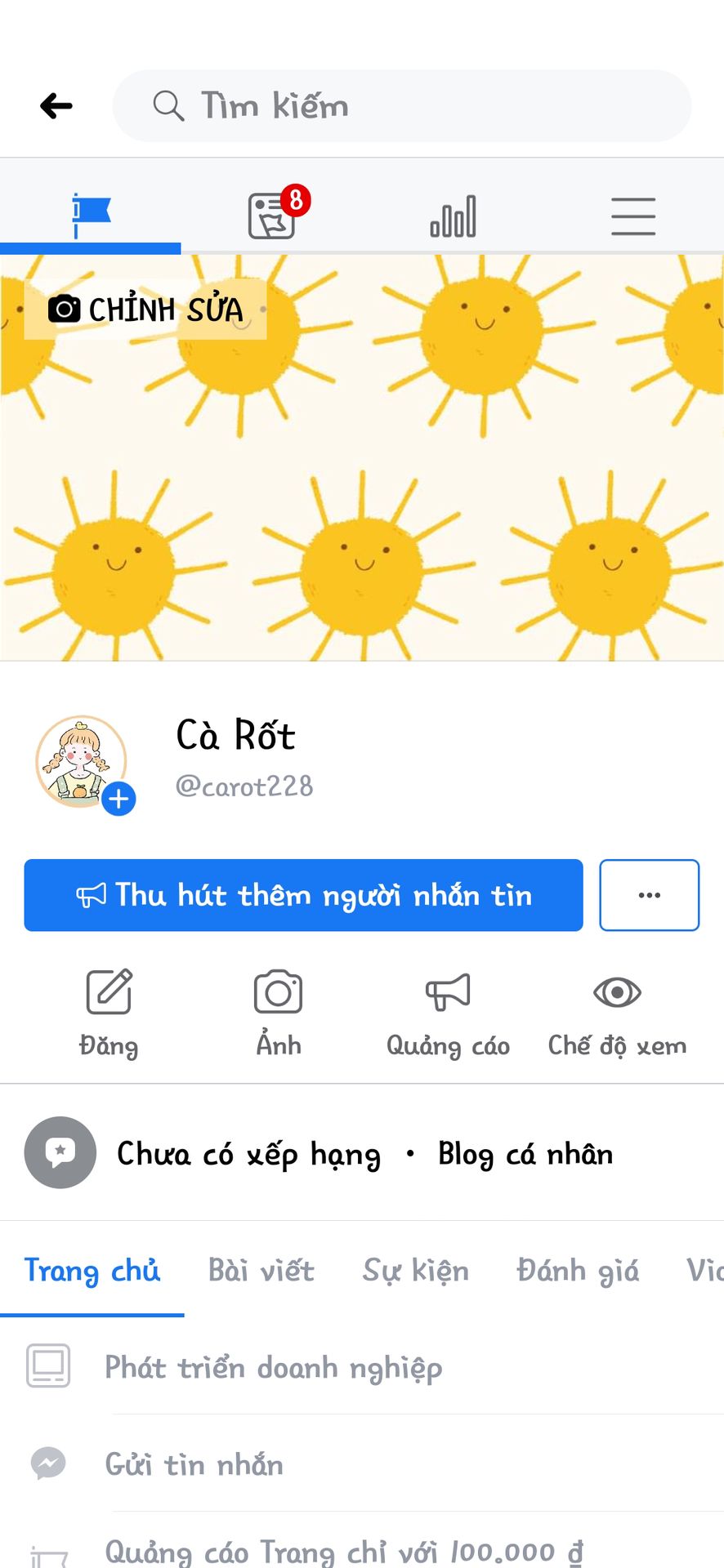Open the hamburger menu tab
This screenshot has height=1568, width=724.
tap(633, 216)
